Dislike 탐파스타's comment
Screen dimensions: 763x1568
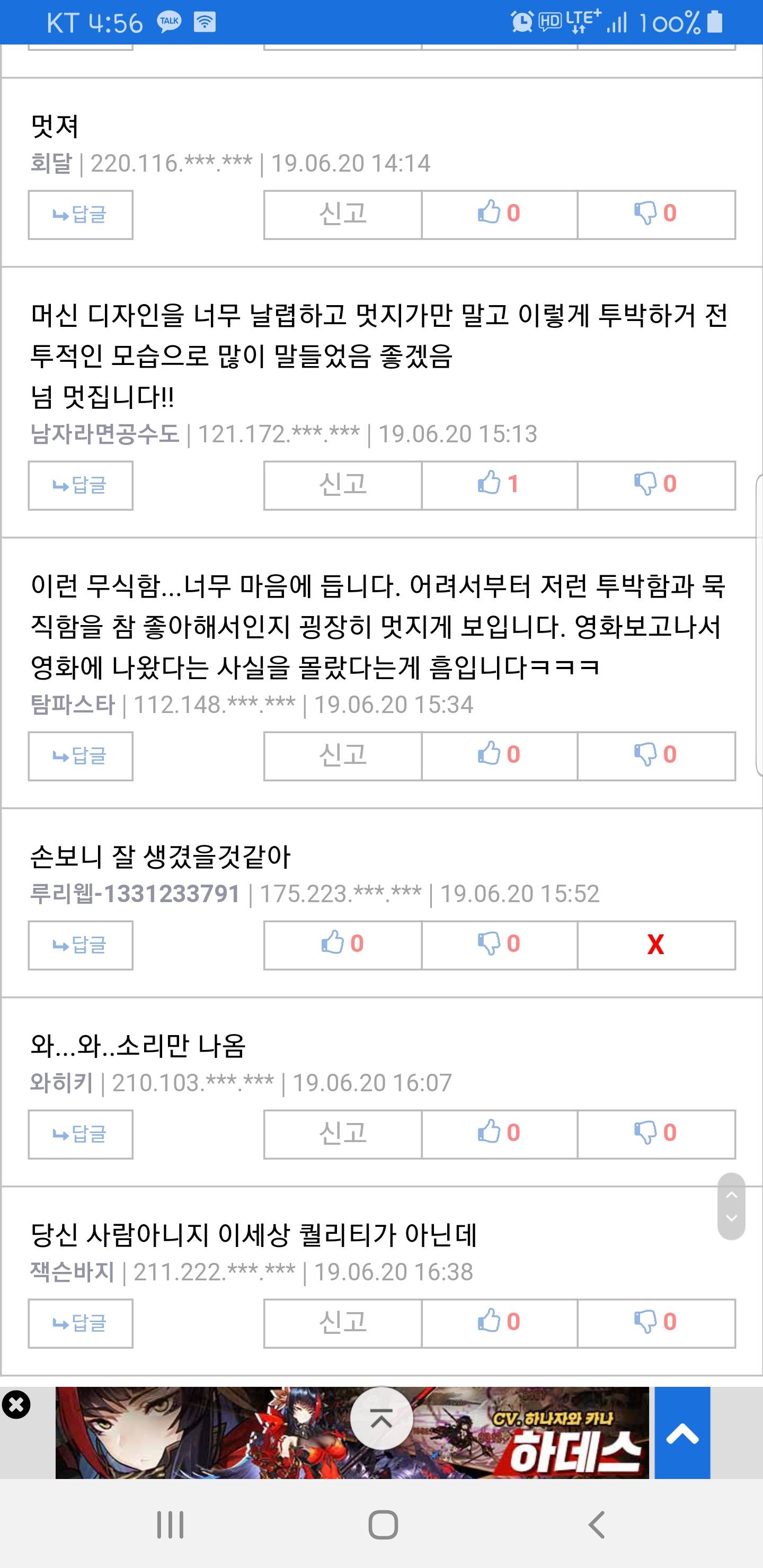656,756
